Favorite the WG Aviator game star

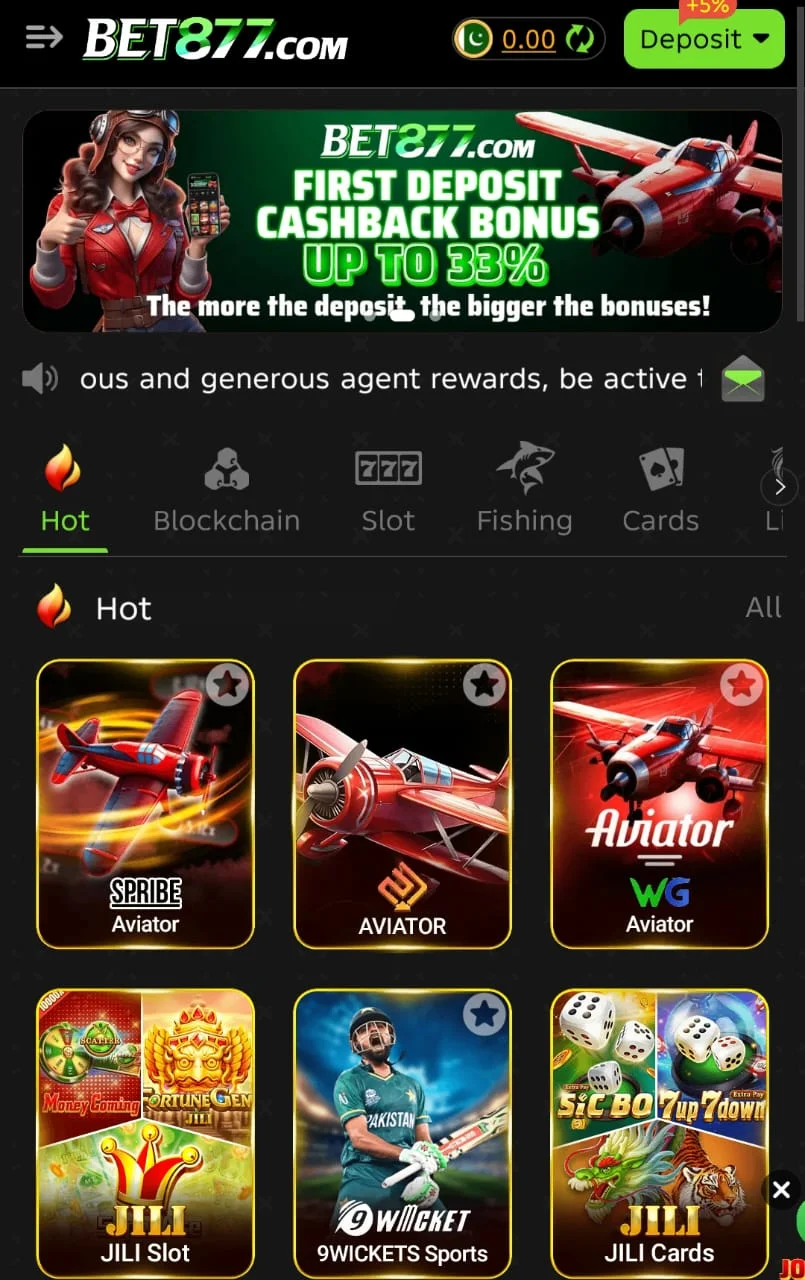[x=741, y=684]
